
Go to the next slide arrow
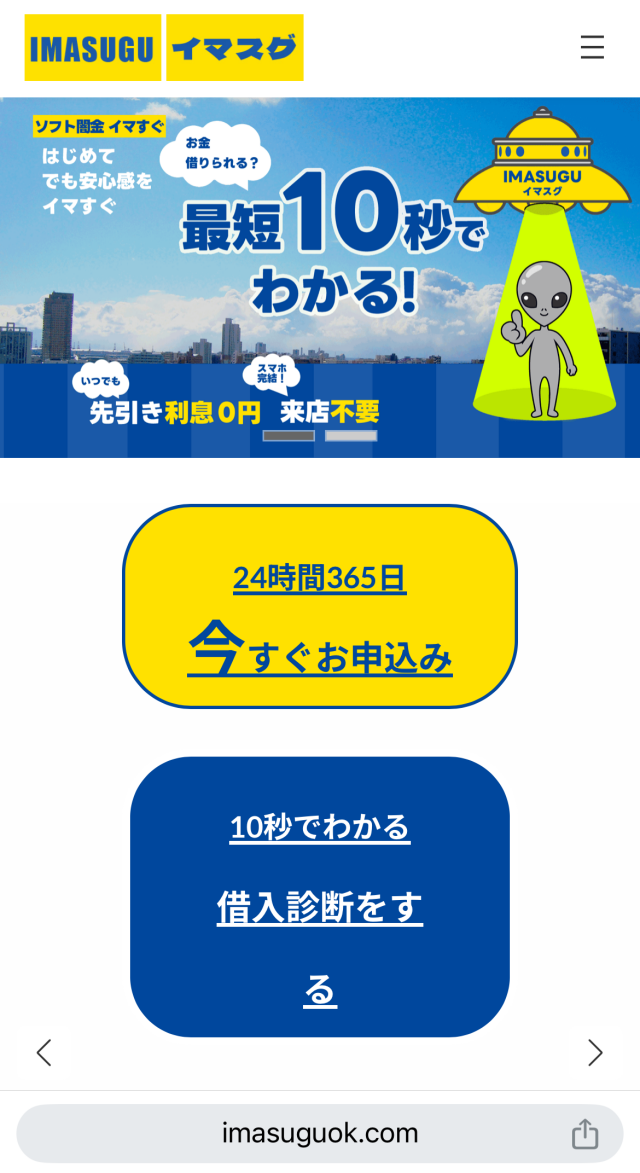(595, 1052)
